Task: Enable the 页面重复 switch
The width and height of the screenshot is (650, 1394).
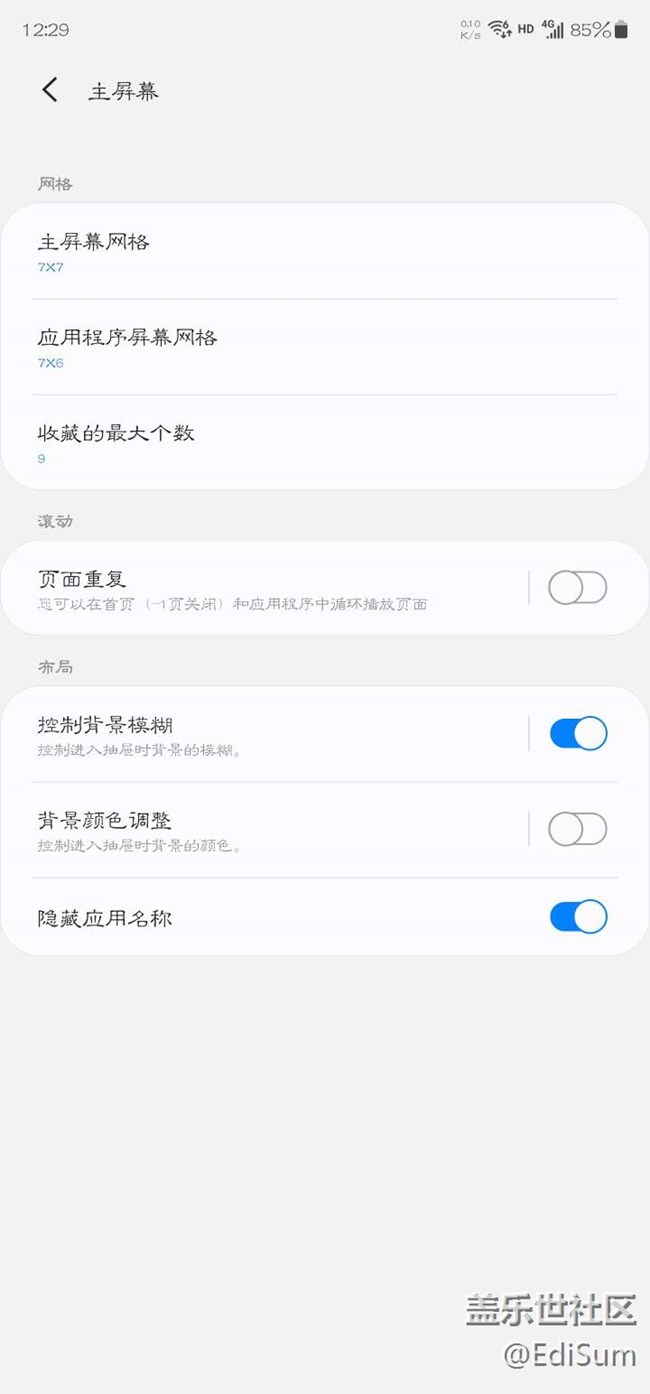Action: pos(577,588)
